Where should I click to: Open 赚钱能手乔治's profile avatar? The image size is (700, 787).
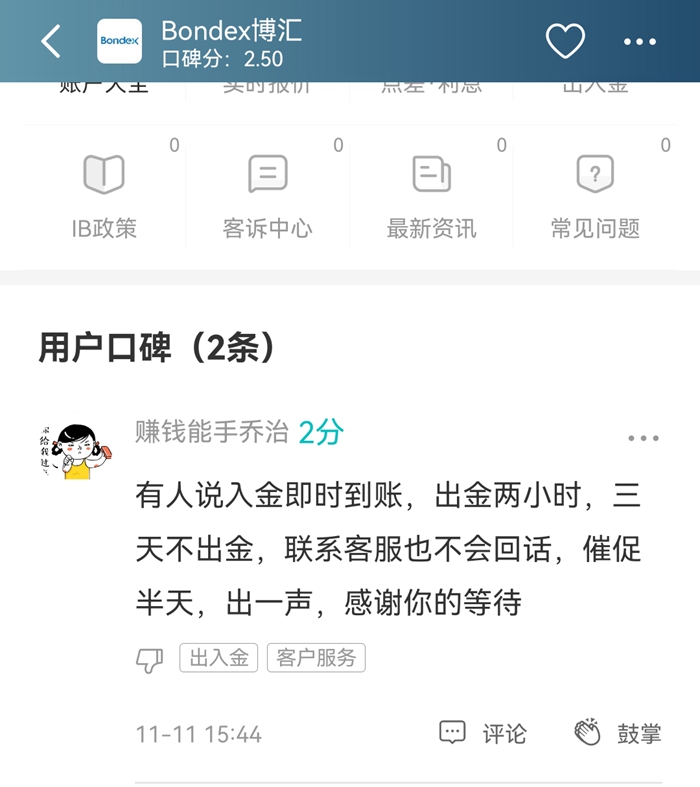75,452
